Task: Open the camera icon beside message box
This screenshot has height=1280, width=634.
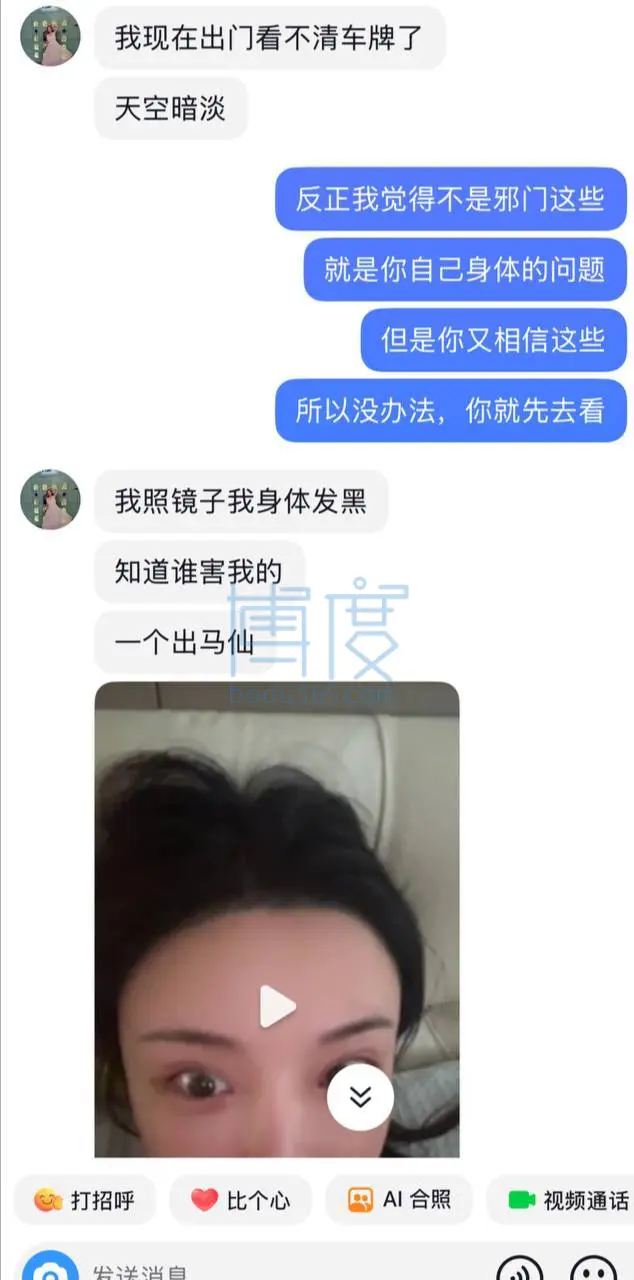Action: pos(50,1270)
